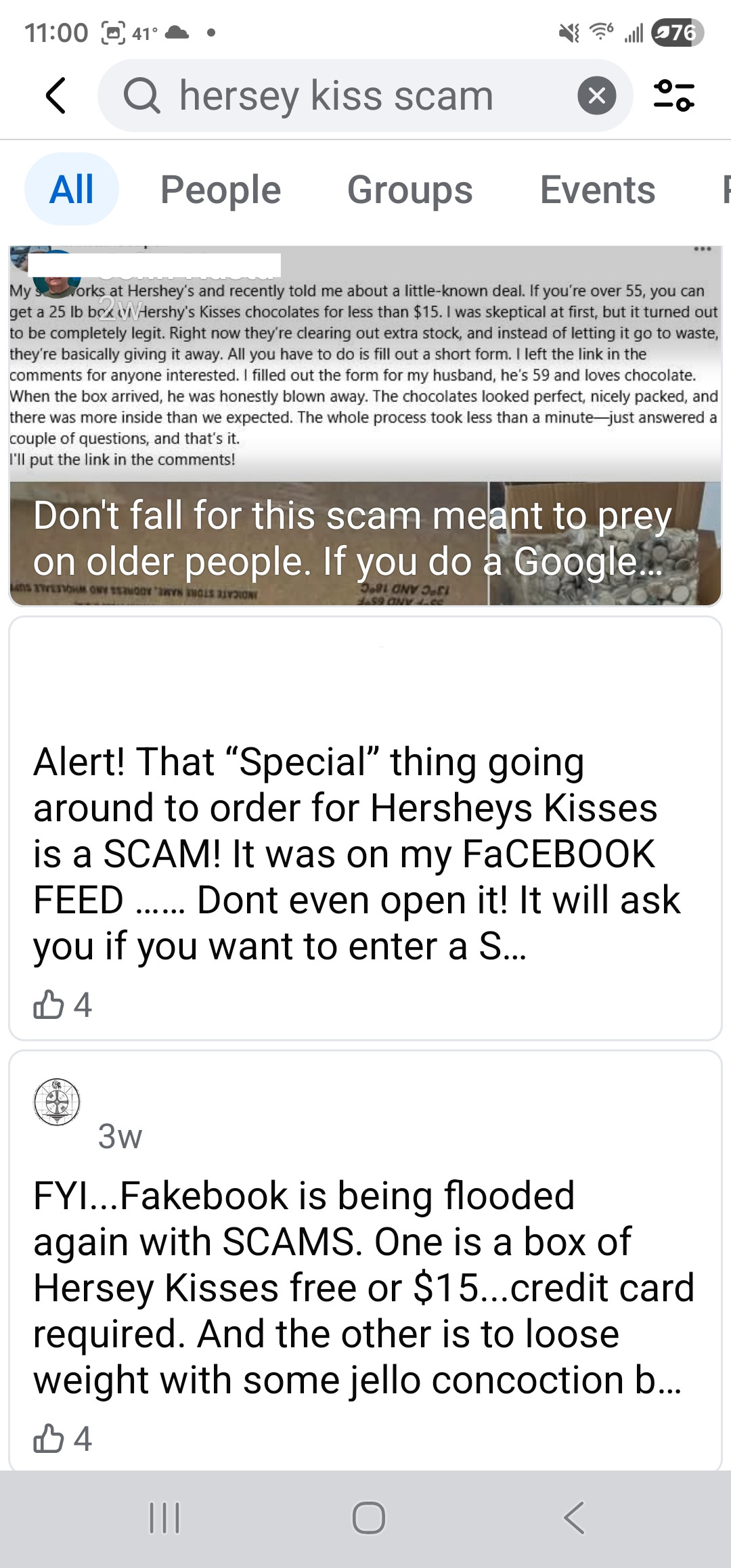View the profile picture of the 3w post author
This screenshot has height=1568, width=731.
[x=57, y=1102]
